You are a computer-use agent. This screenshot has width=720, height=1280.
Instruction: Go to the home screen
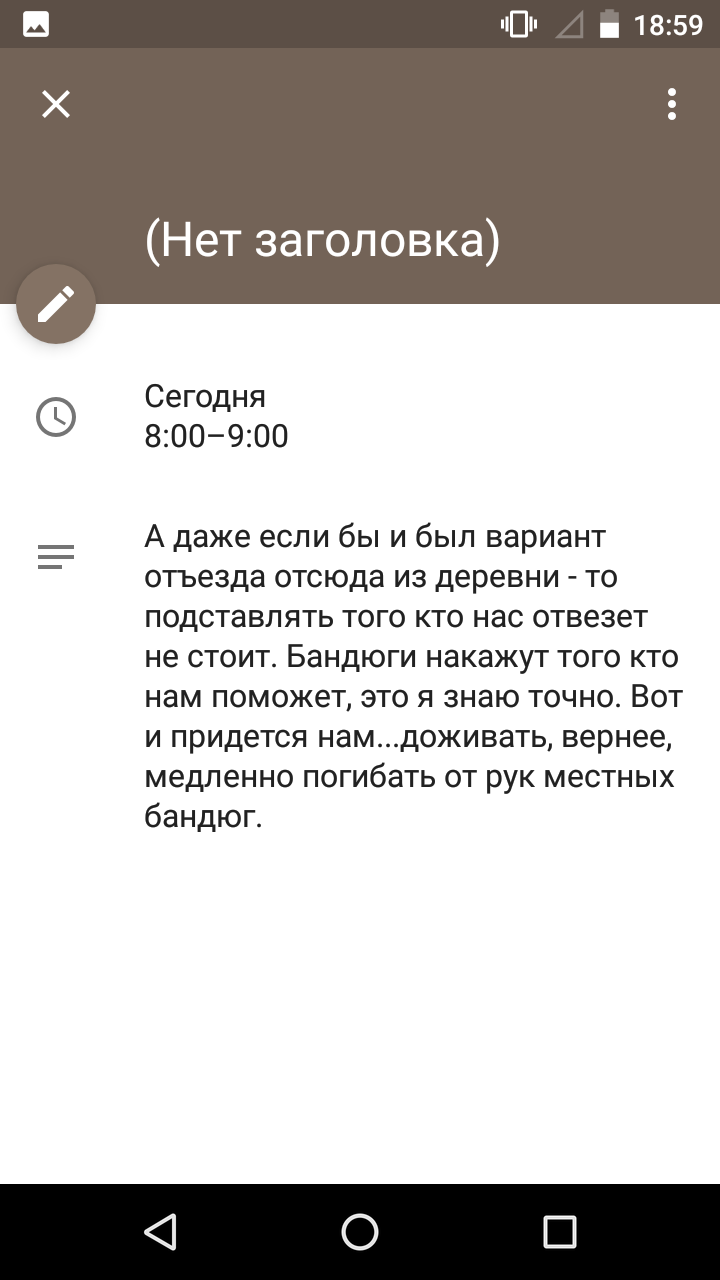tap(360, 1232)
